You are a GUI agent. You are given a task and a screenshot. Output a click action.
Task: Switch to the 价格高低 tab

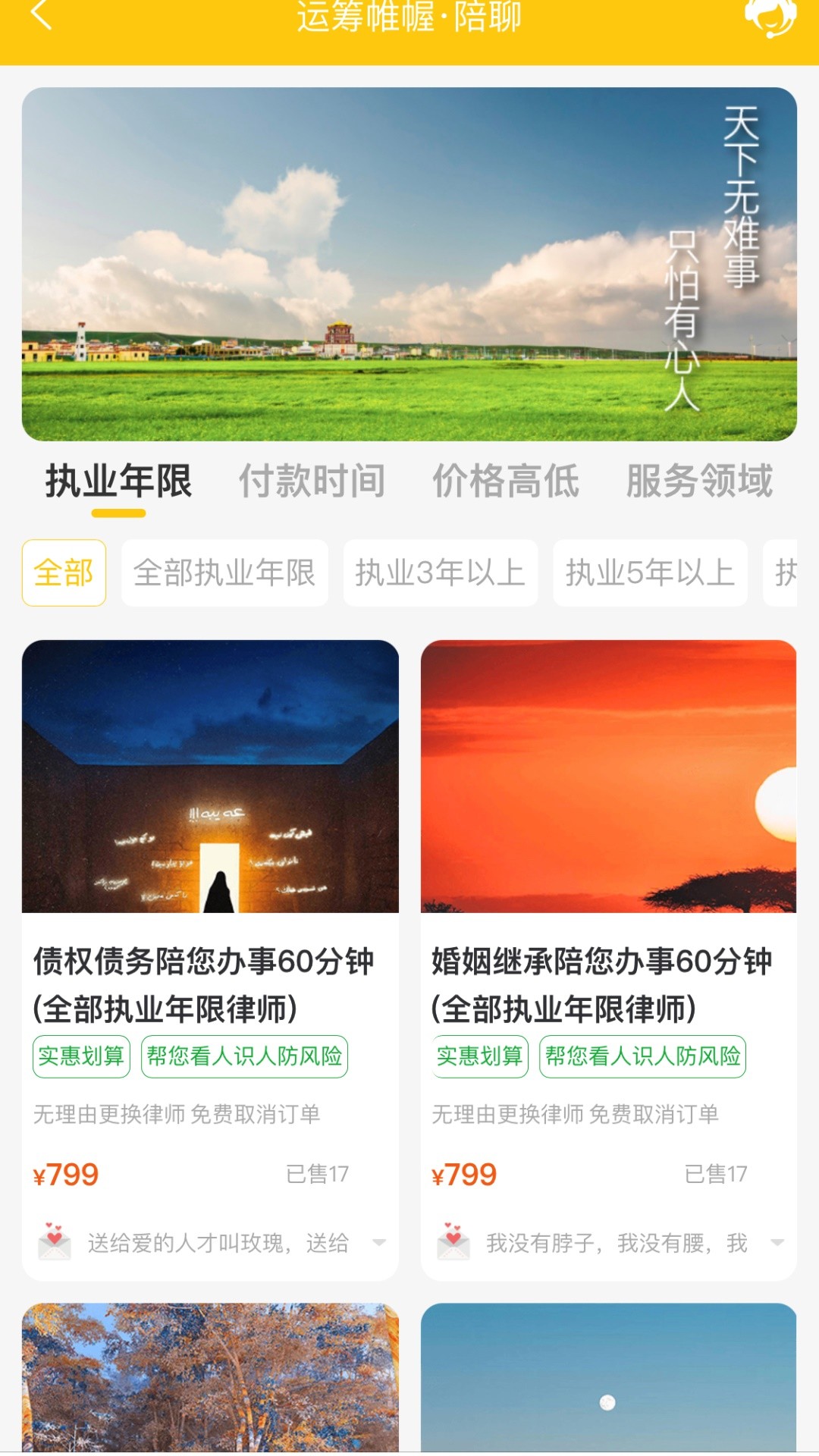point(506,482)
